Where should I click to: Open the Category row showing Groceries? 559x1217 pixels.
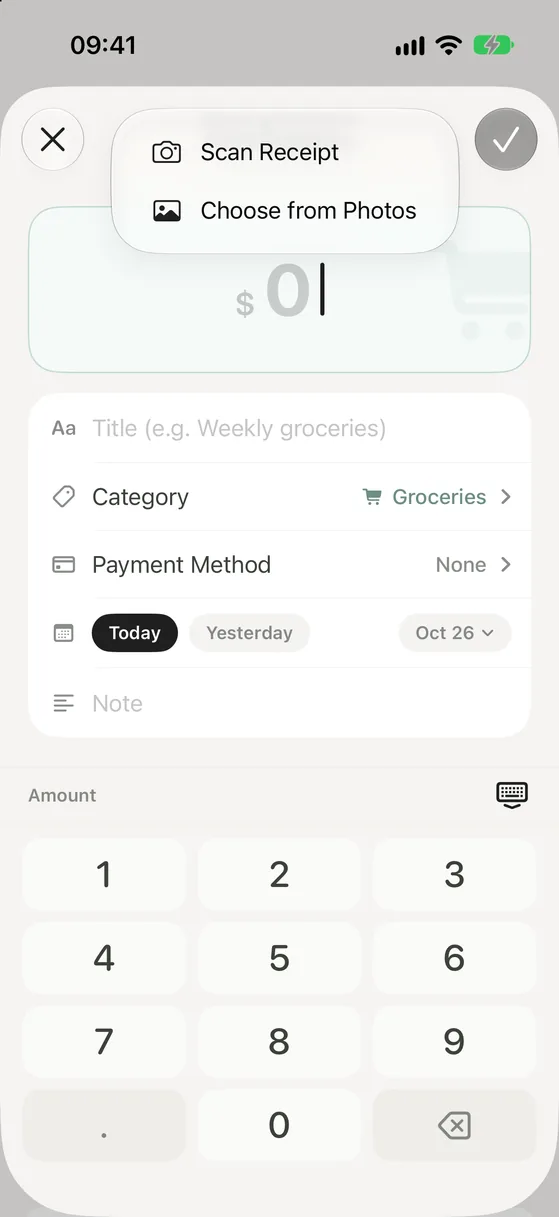[280, 497]
